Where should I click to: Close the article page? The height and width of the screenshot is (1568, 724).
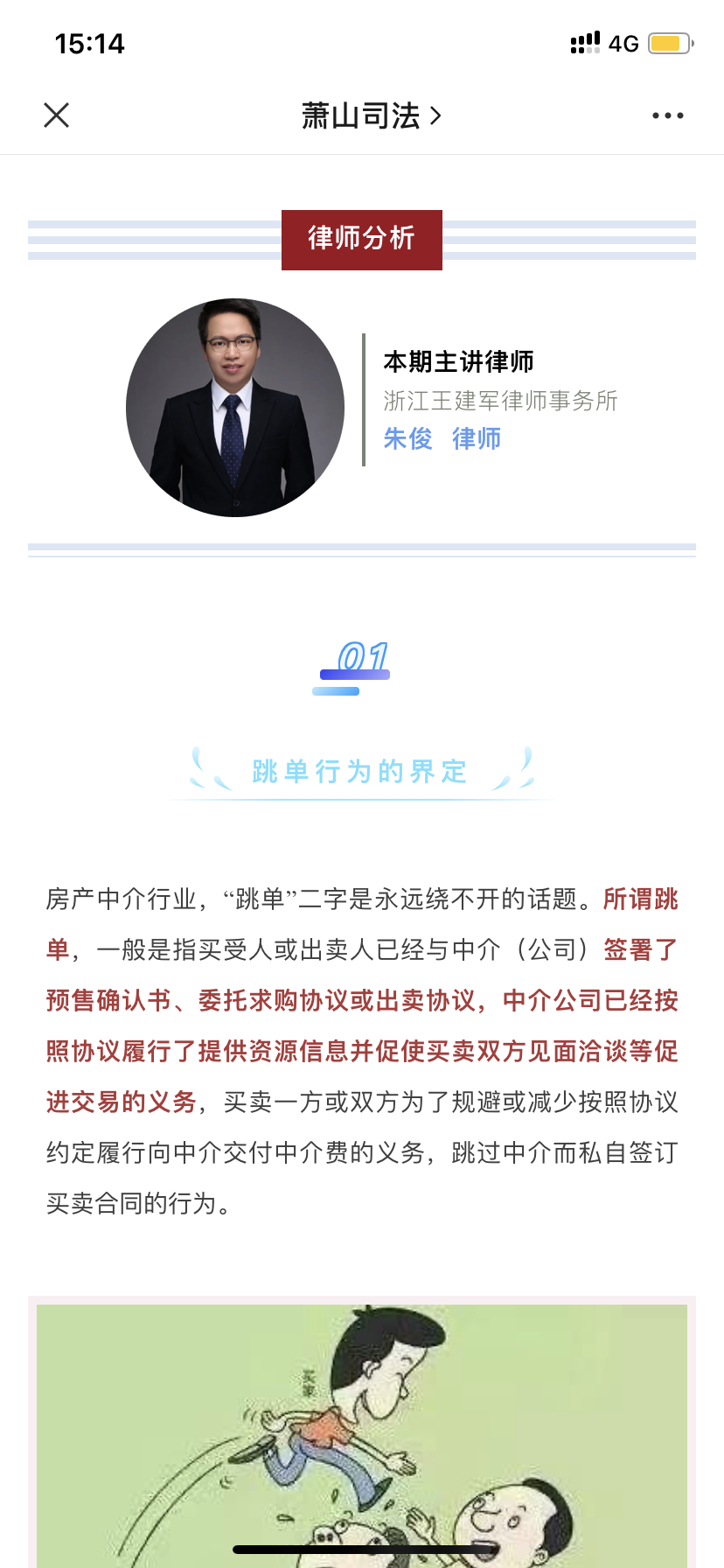(57, 115)
